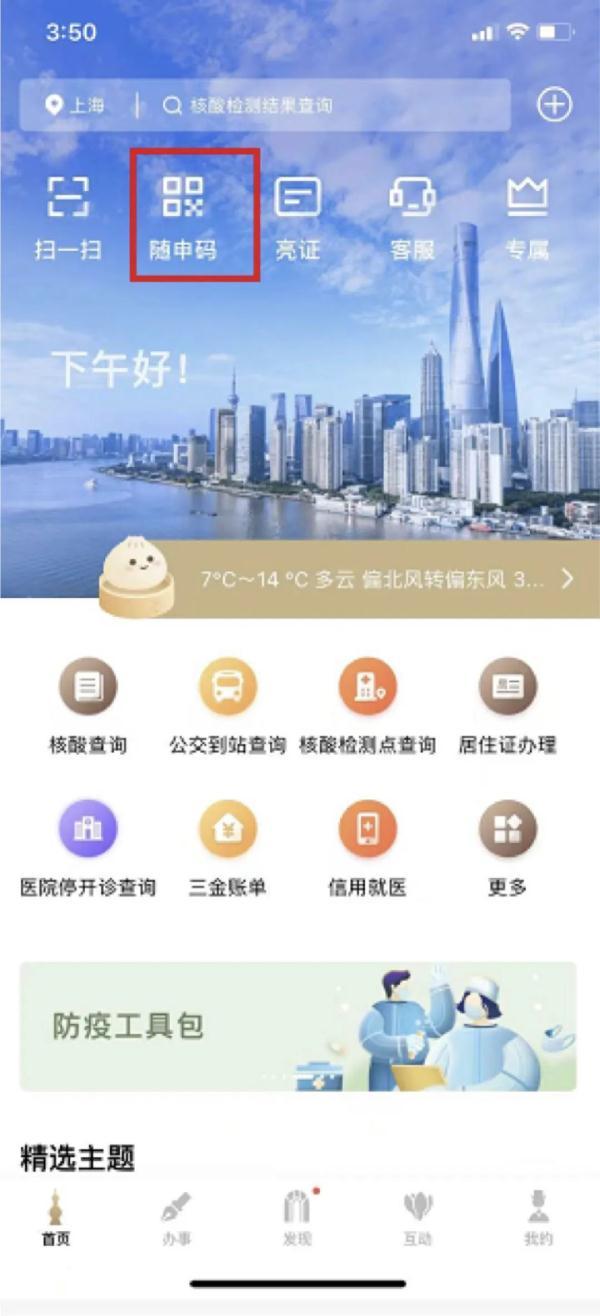Open 亮证 certificates
This screenshot has height=1316, width=600.
(x=297, y=215)
